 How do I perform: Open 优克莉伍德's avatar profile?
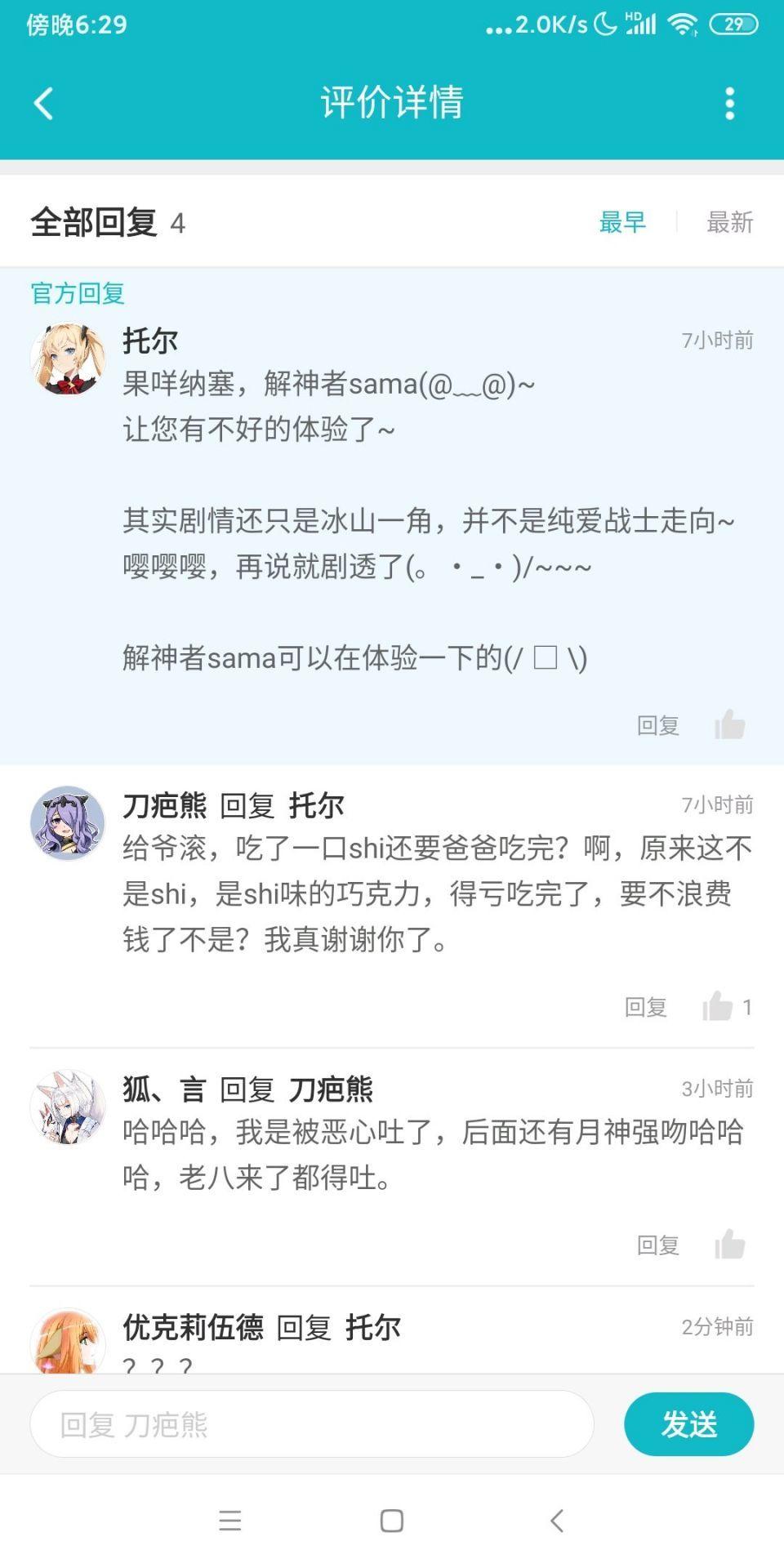pyautogui.click(x=68, y=1341)
